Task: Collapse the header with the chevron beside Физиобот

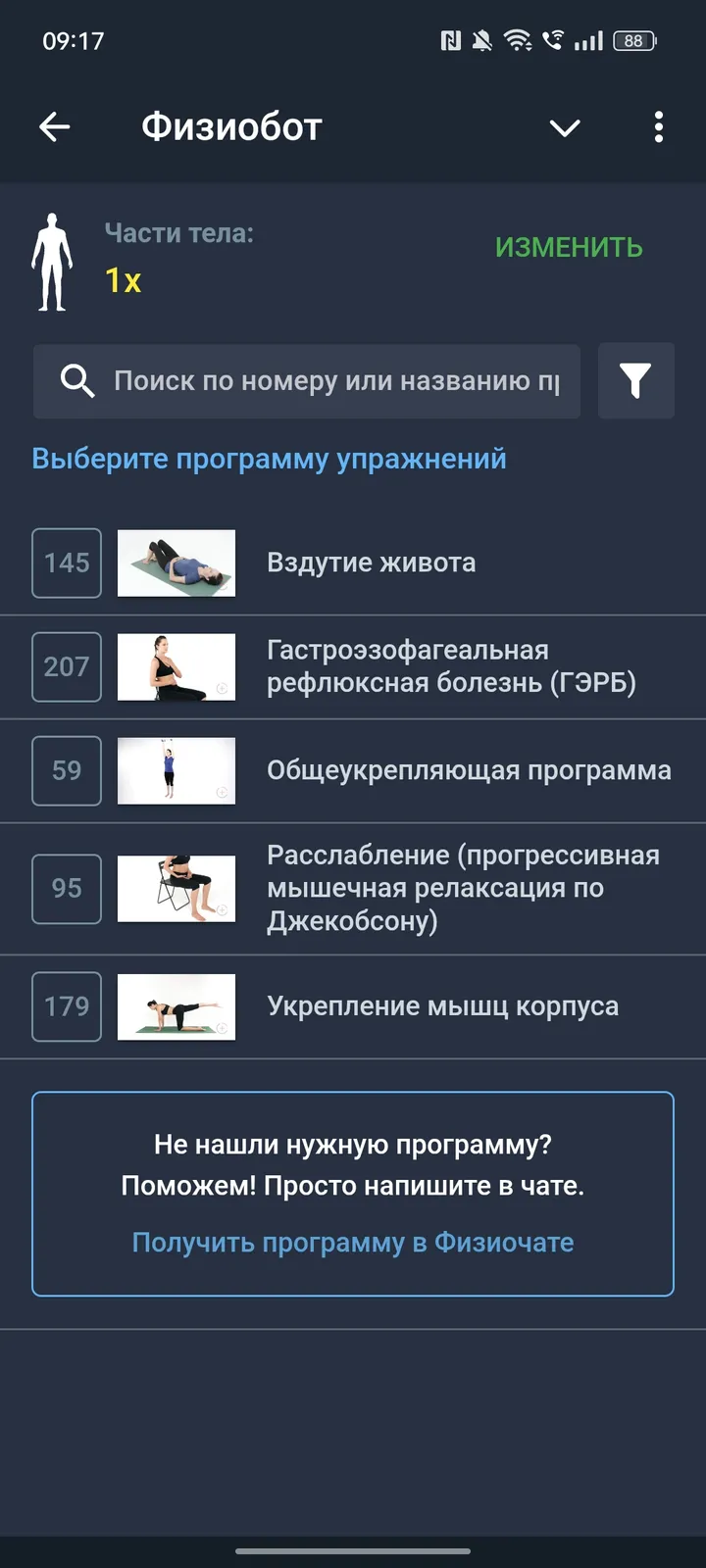Action: (x=564, y=126)
